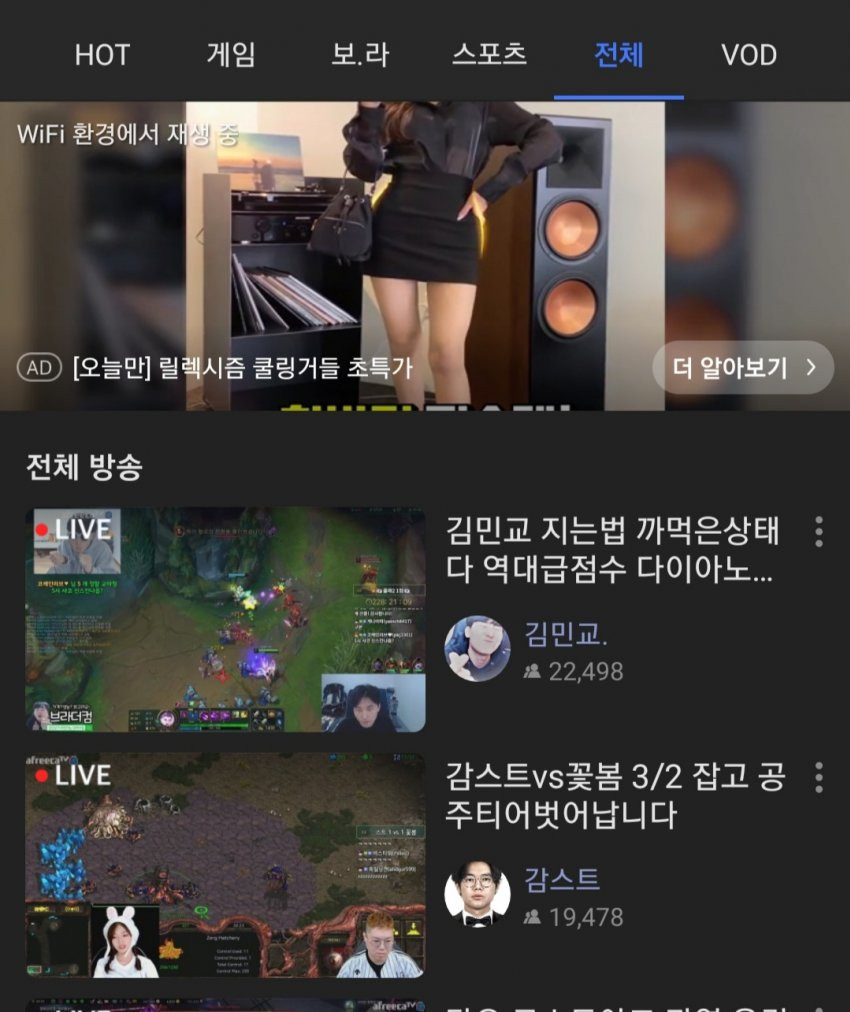This screenshot has height=1012, width=850.
Task: View 김민교's channel profile picture
Action: point(477,649)
